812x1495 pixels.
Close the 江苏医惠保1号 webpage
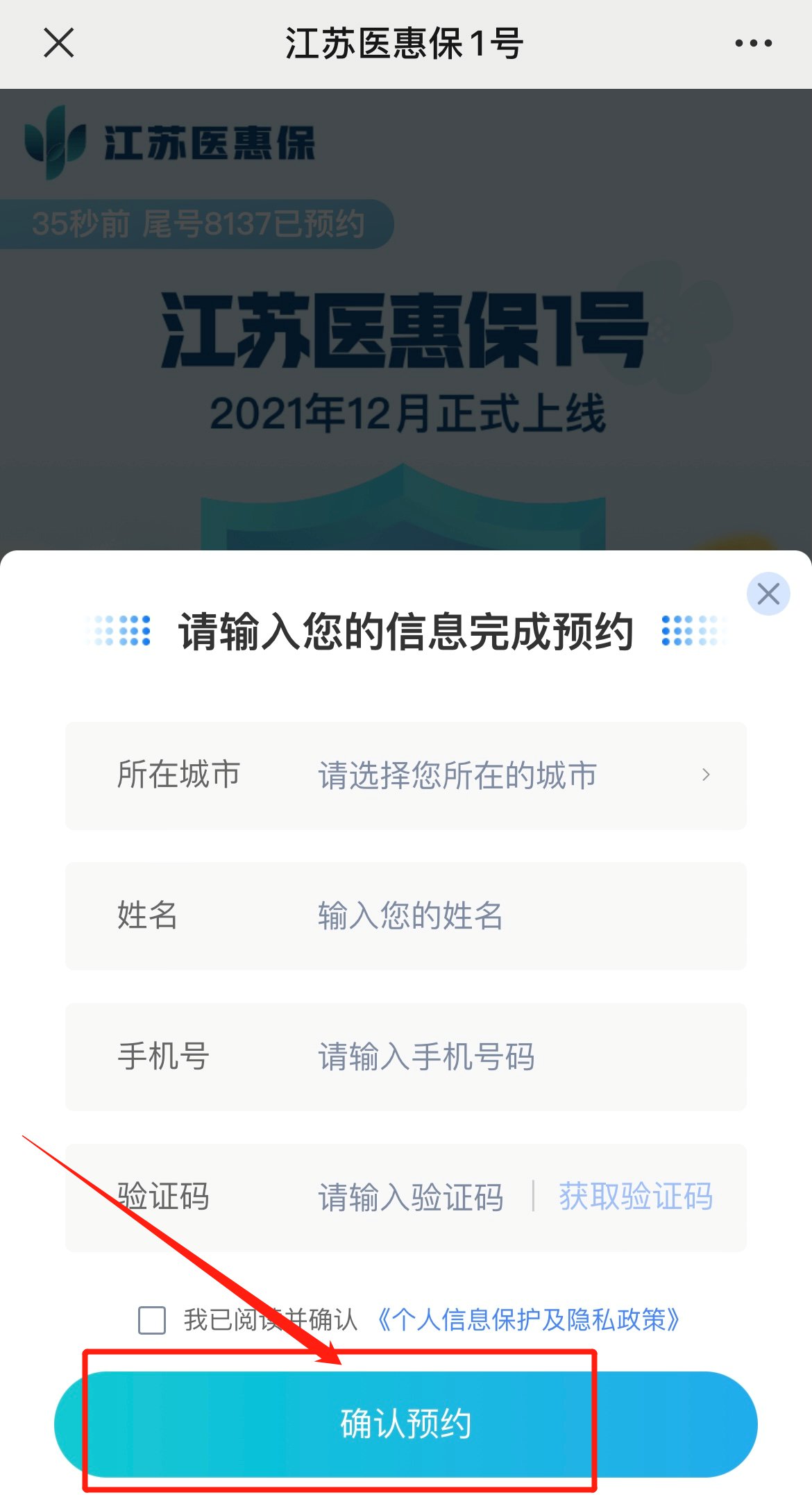(58, 43)
